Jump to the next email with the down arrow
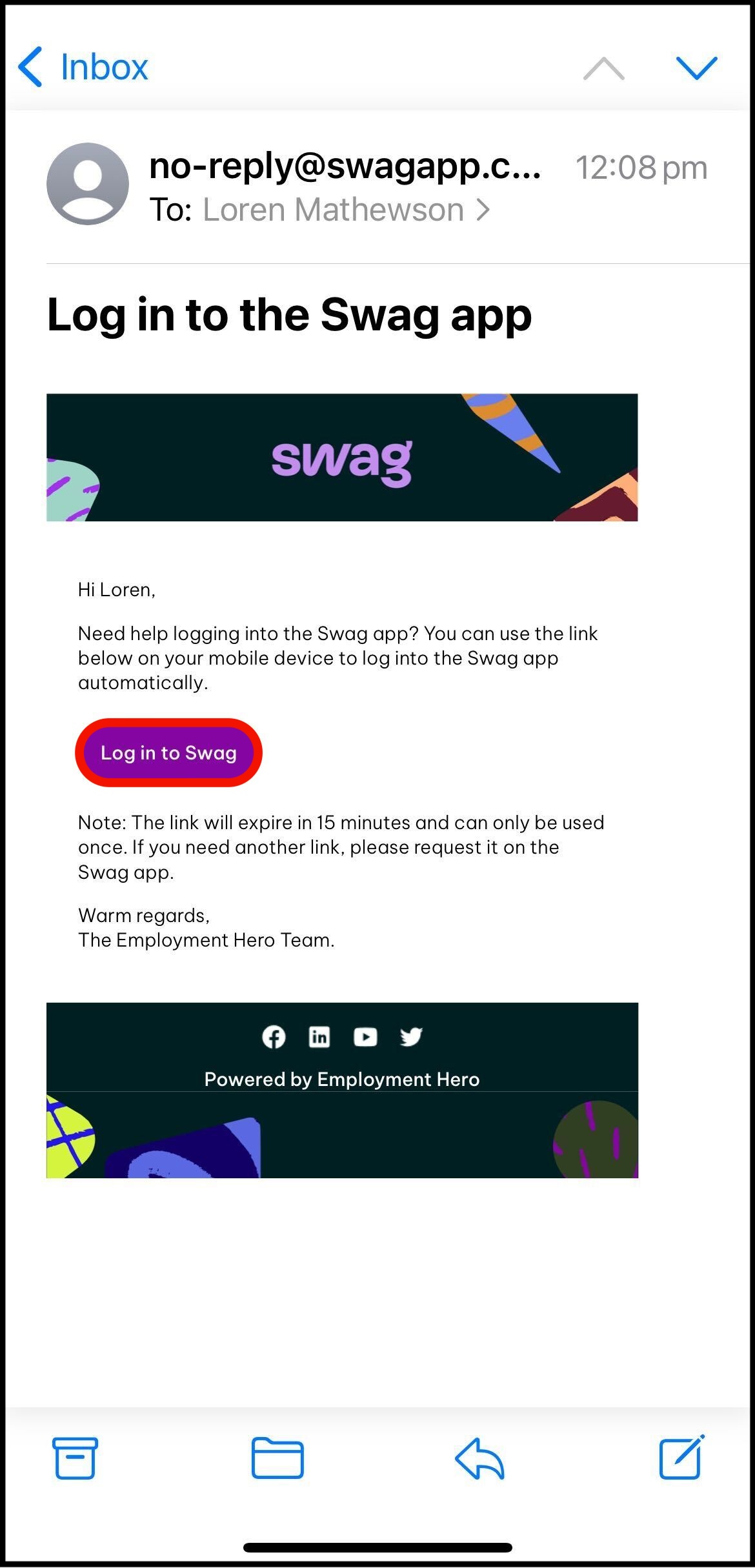The image size is (755, 1568). point(696,68)
